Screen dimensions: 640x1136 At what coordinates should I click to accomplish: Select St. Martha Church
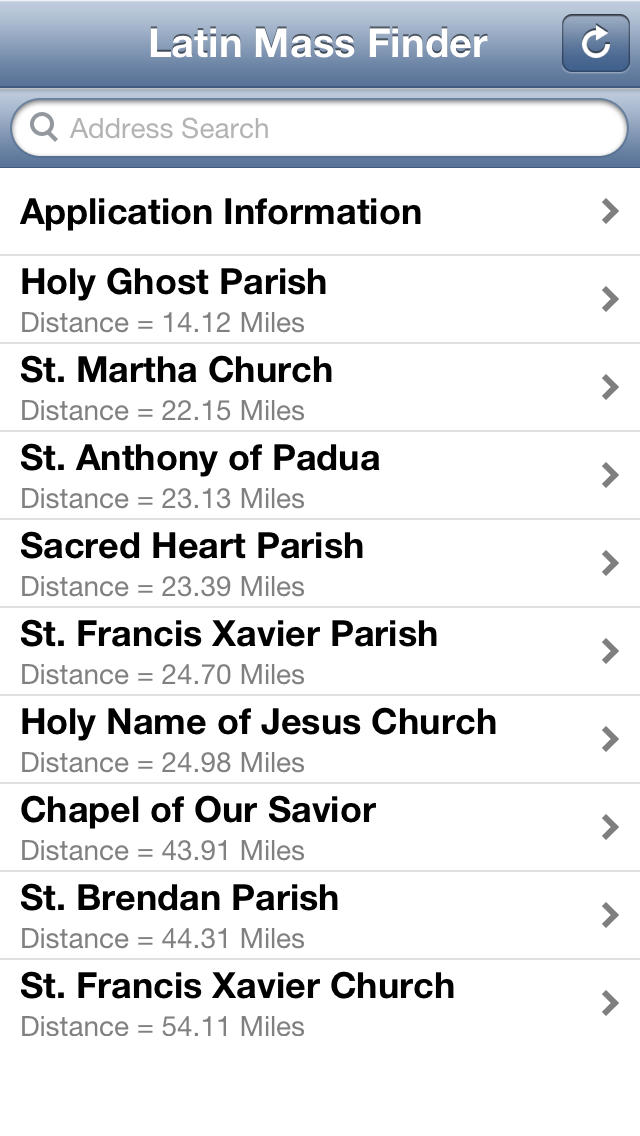pos(320,387)
